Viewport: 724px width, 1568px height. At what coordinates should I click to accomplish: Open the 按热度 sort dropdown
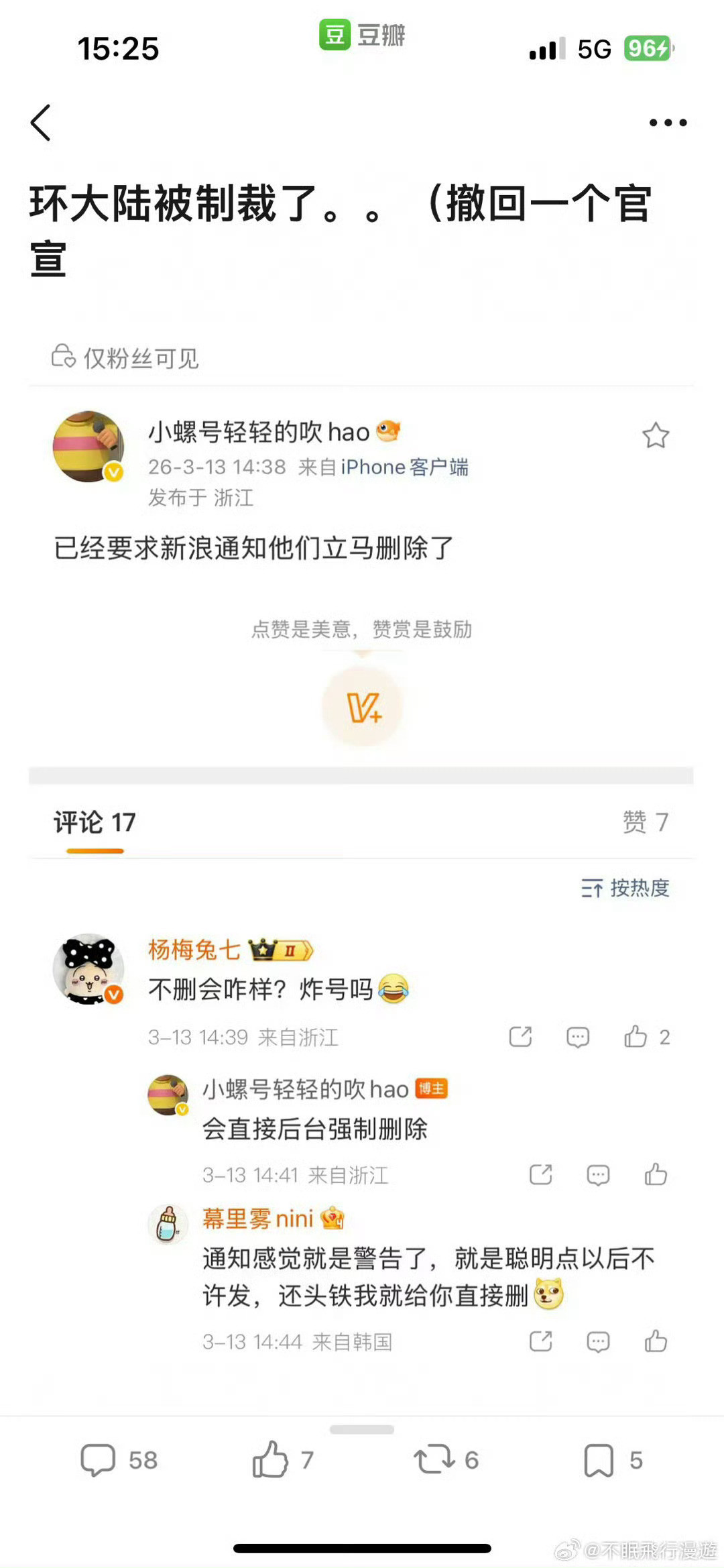pyautogui.click(x=623, y=887)
